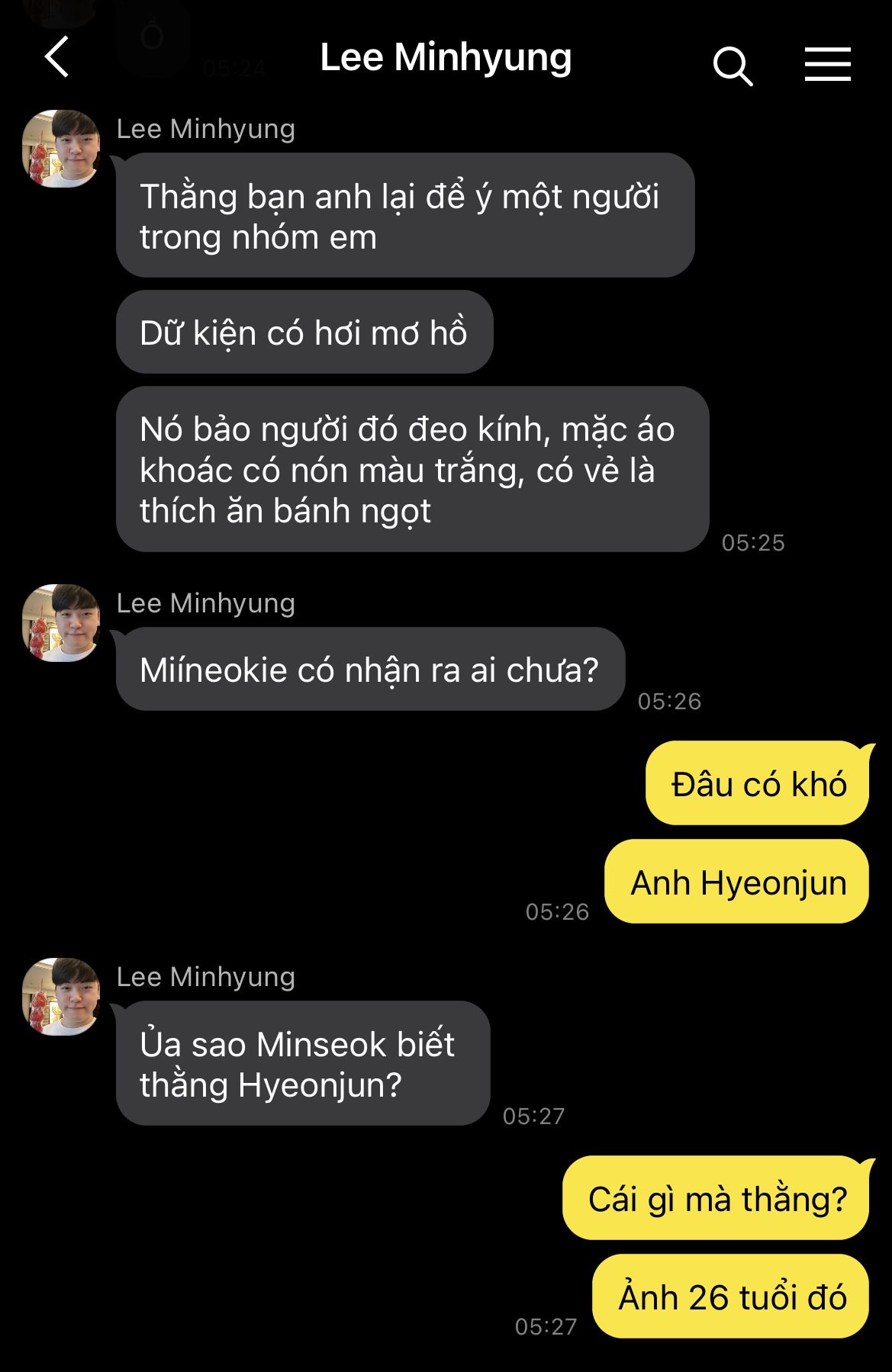Go back from the Lee Minhyung chat
This screenshot has width=892, height=1372.
click(x=57, y=57)
